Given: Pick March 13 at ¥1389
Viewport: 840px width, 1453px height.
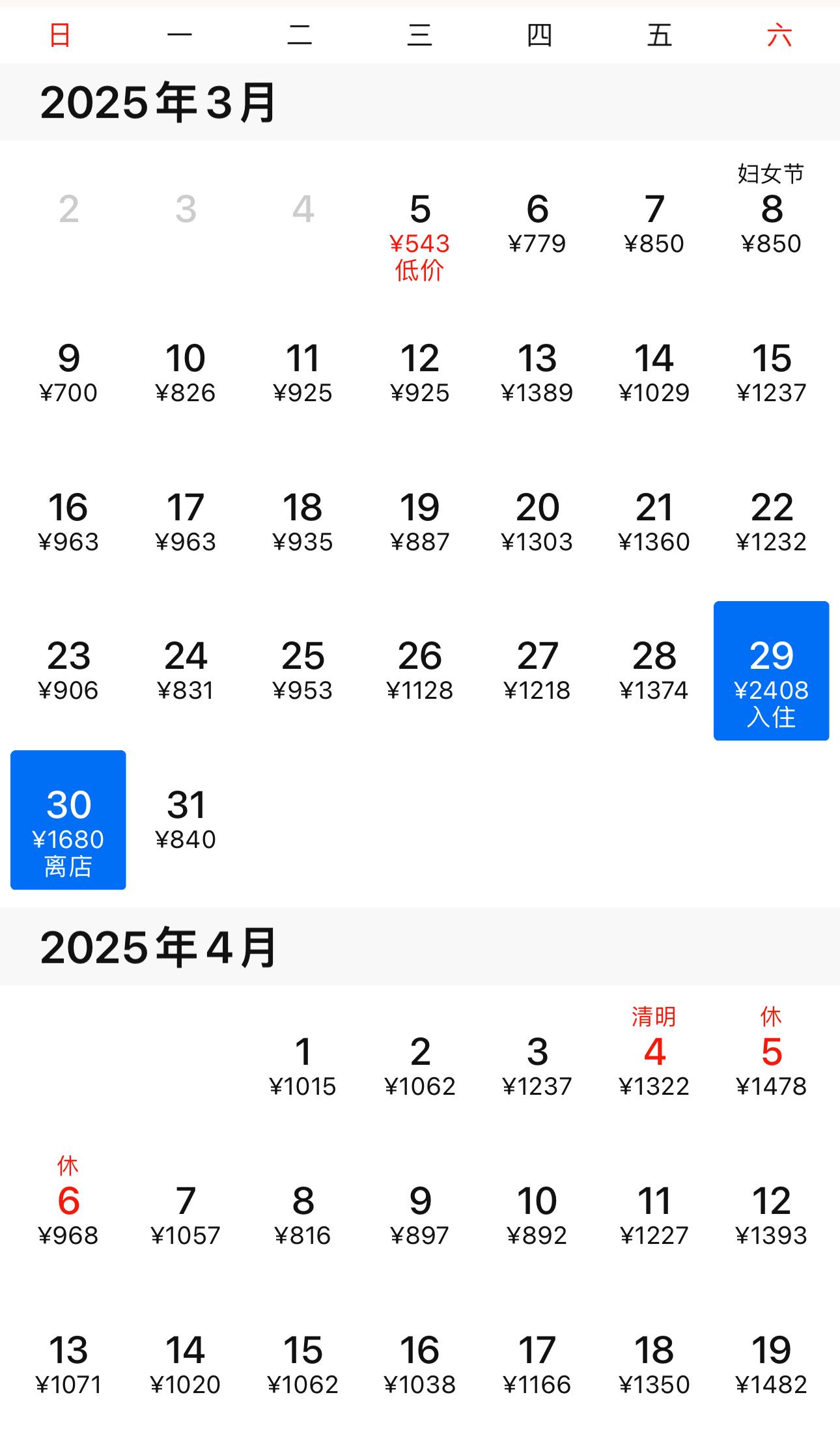Looking at the screenshot, I should (x=537, y=373).
